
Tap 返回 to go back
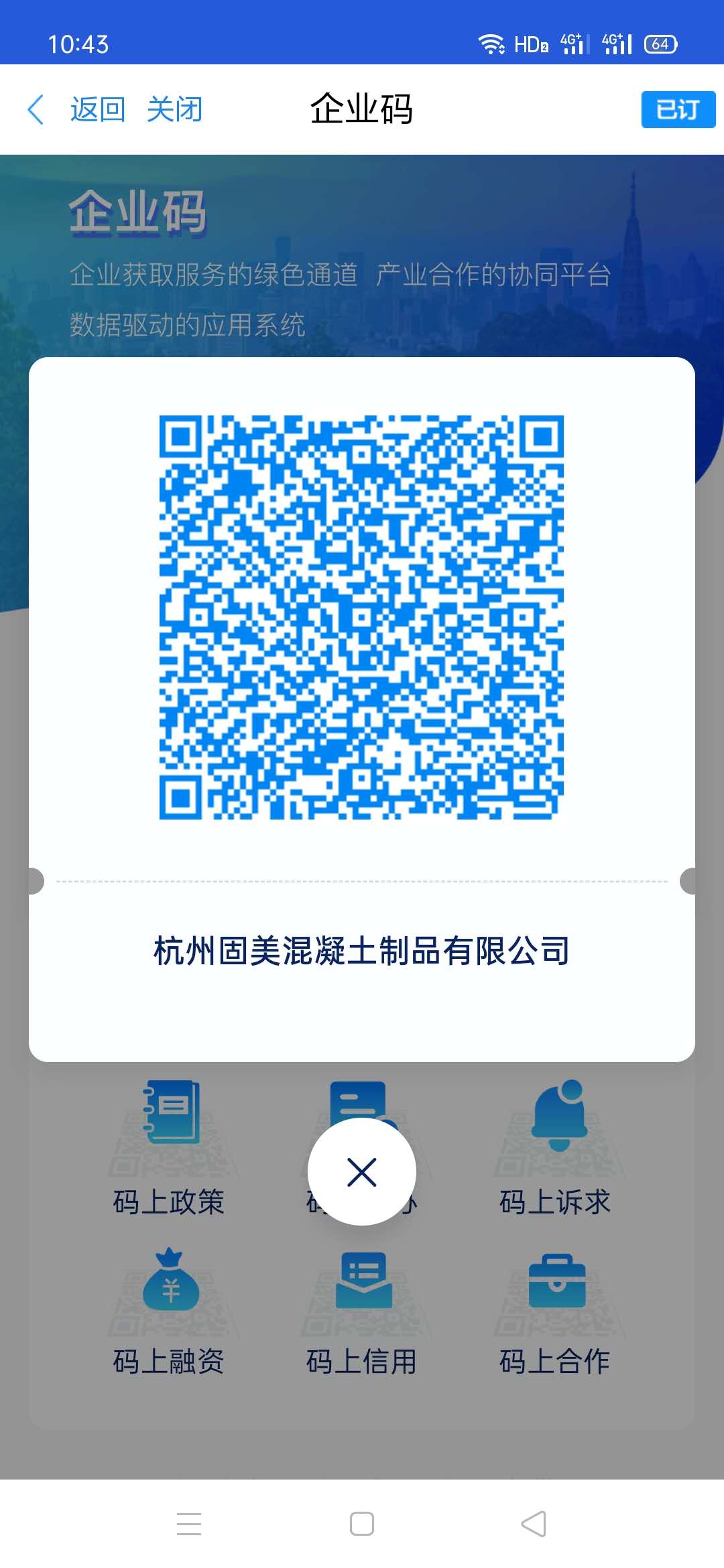click(x=98, y=109)
